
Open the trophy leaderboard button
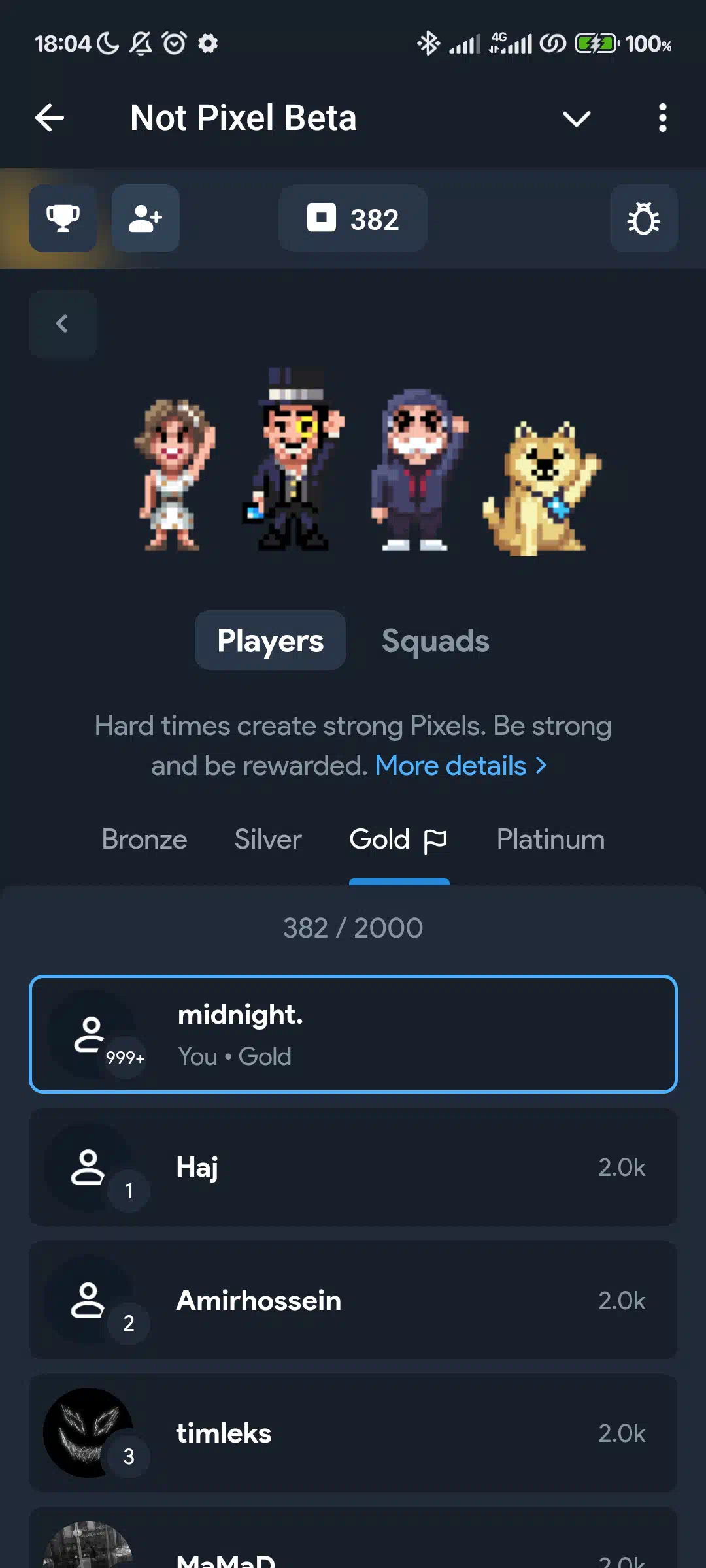click(x=63, y=218)
